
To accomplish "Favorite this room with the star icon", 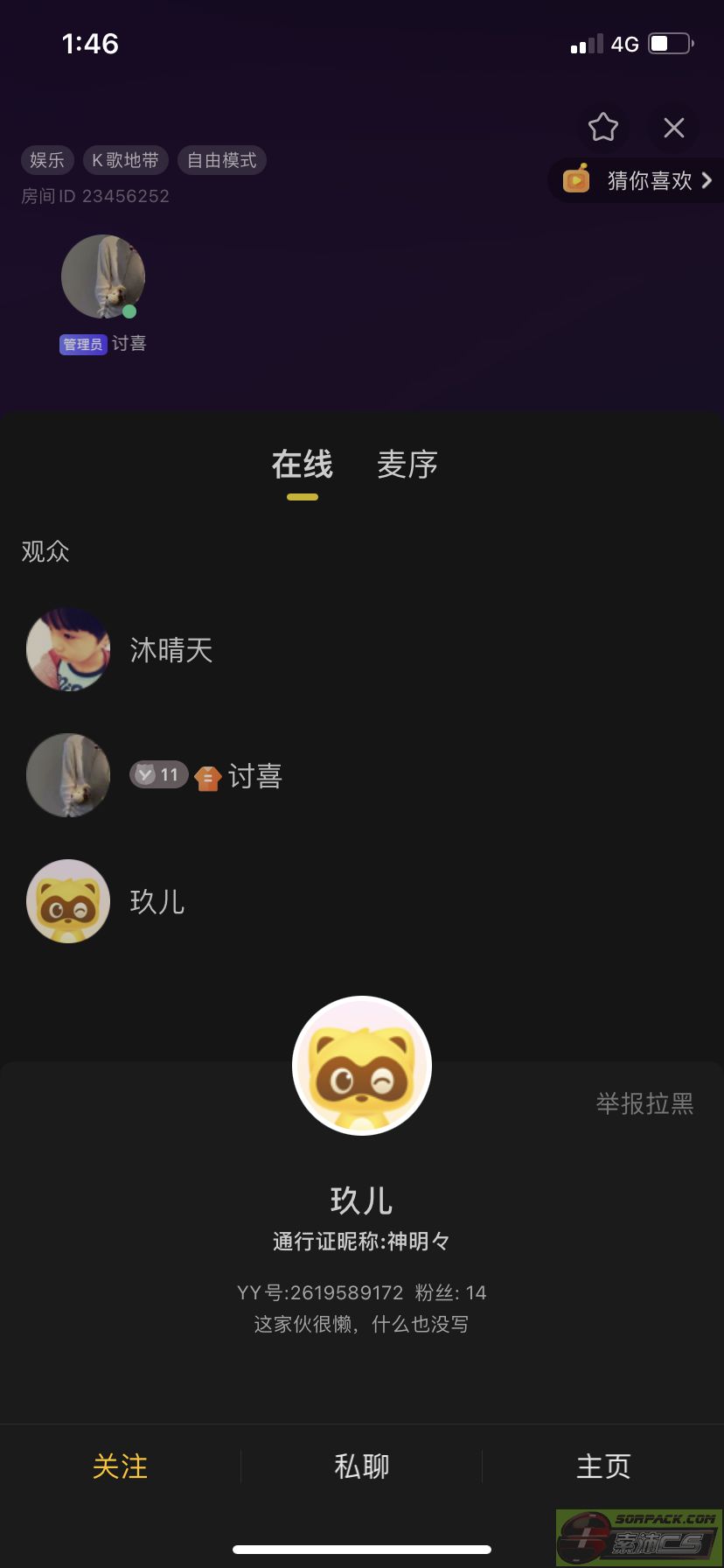I will (603, 128).
